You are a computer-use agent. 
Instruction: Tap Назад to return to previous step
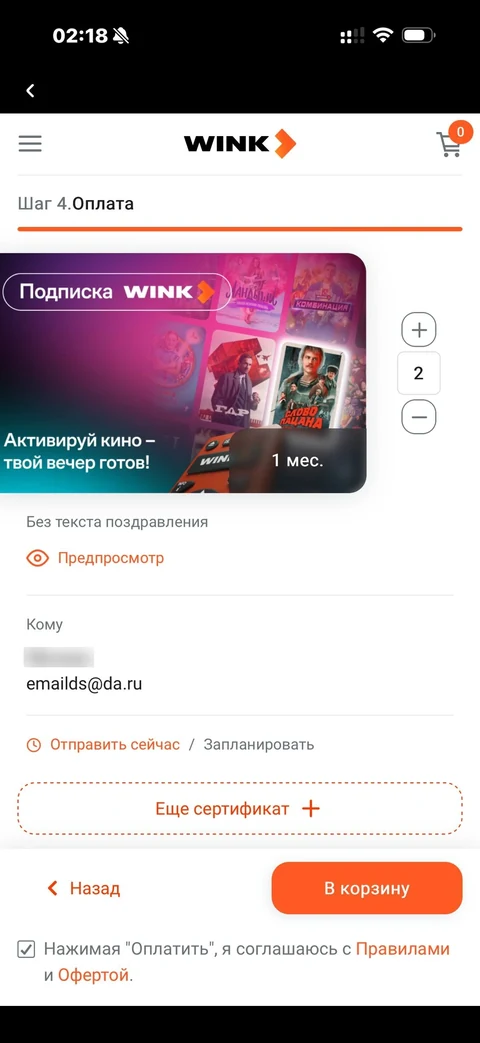point(84,888)
